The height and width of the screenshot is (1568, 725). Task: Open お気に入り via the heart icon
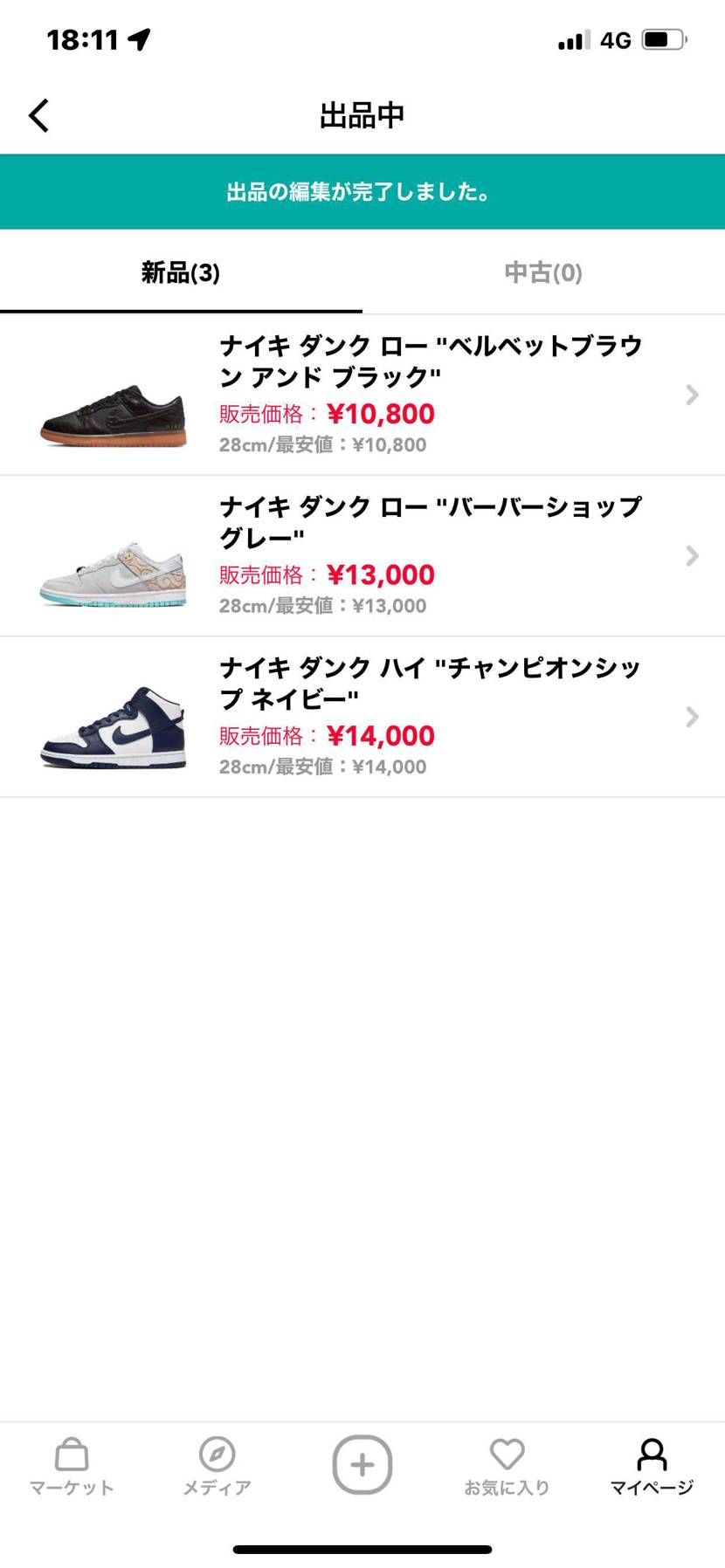(x=507, y=1456)
